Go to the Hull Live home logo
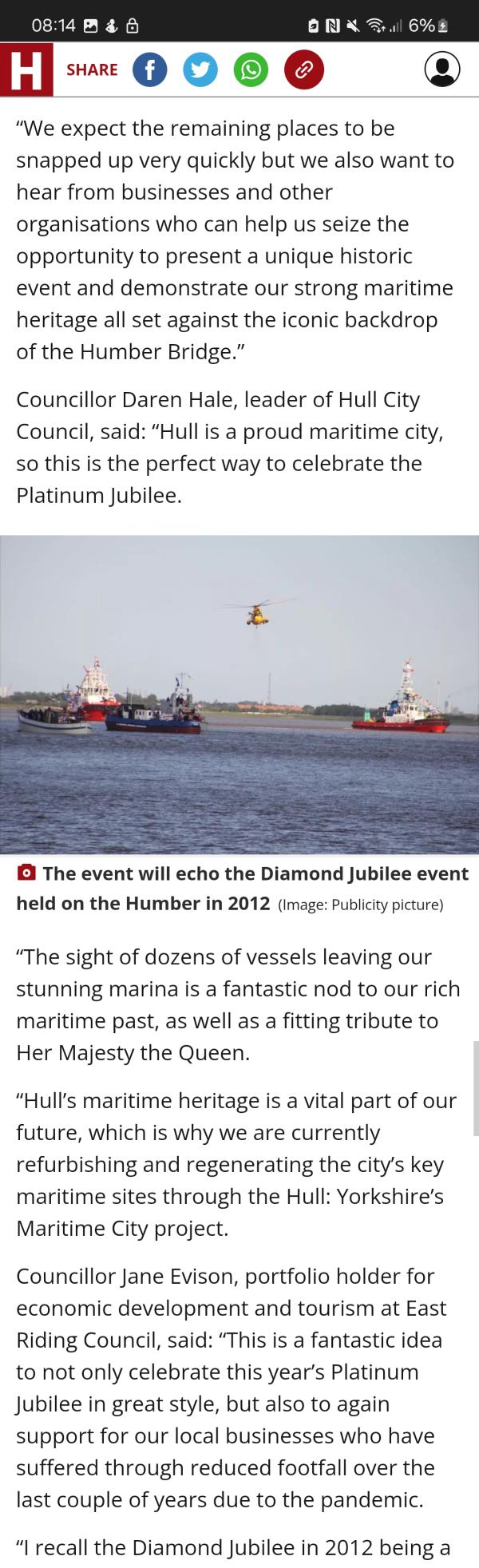Screen dimensions: 479x1568 tap(26, 69)
